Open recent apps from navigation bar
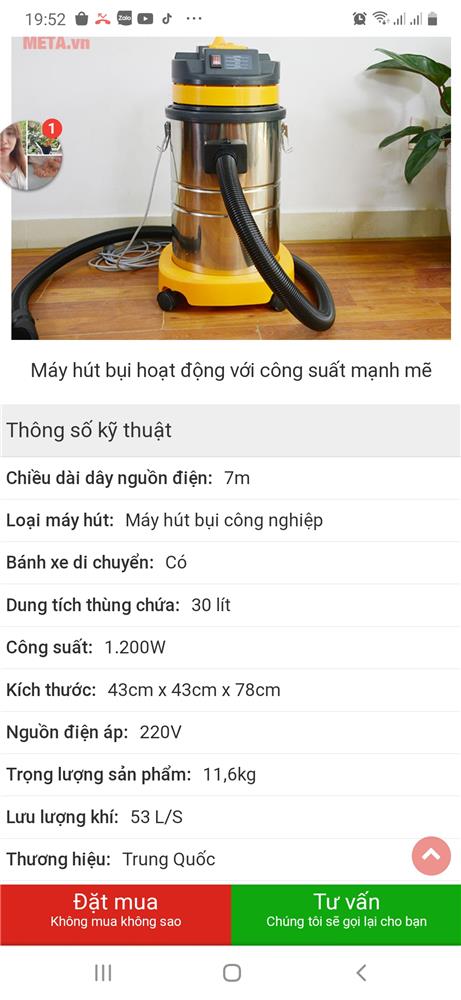This screenshot has width=461, height=1000. pyautogui.click(x=103, y=973)
